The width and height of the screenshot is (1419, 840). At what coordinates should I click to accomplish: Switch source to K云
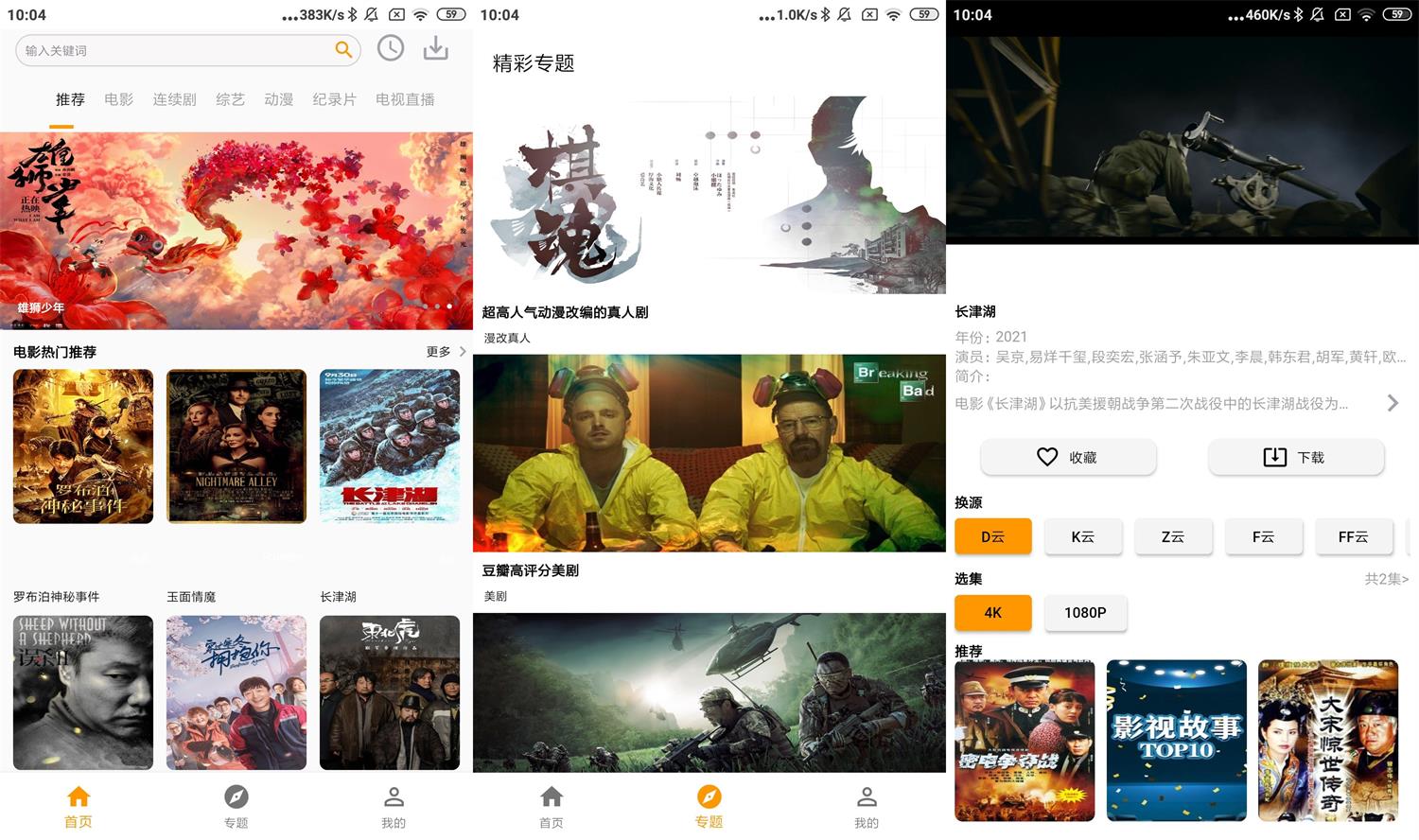click(1082, 536)
